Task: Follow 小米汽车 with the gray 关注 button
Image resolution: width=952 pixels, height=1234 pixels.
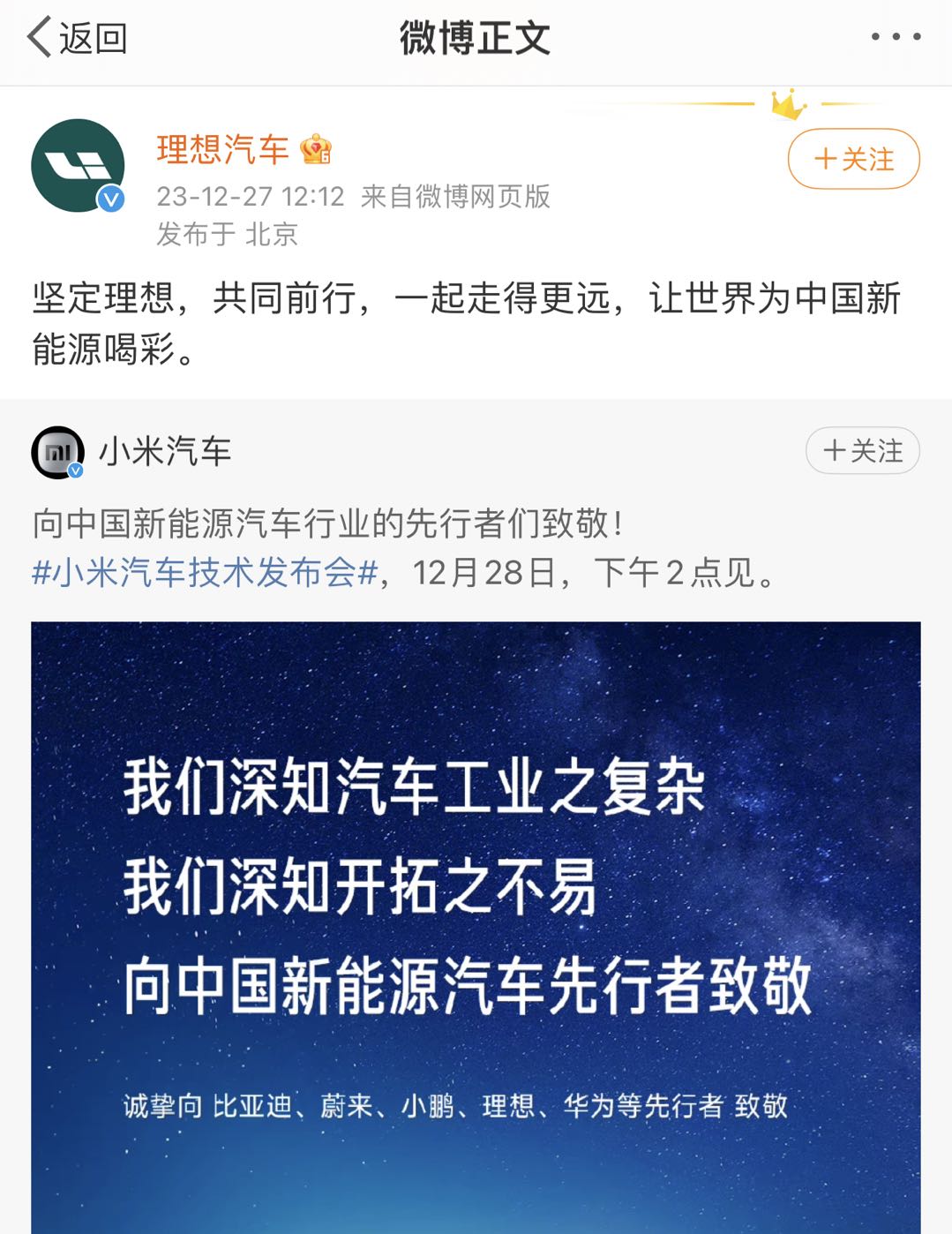Action: [862, 451]
